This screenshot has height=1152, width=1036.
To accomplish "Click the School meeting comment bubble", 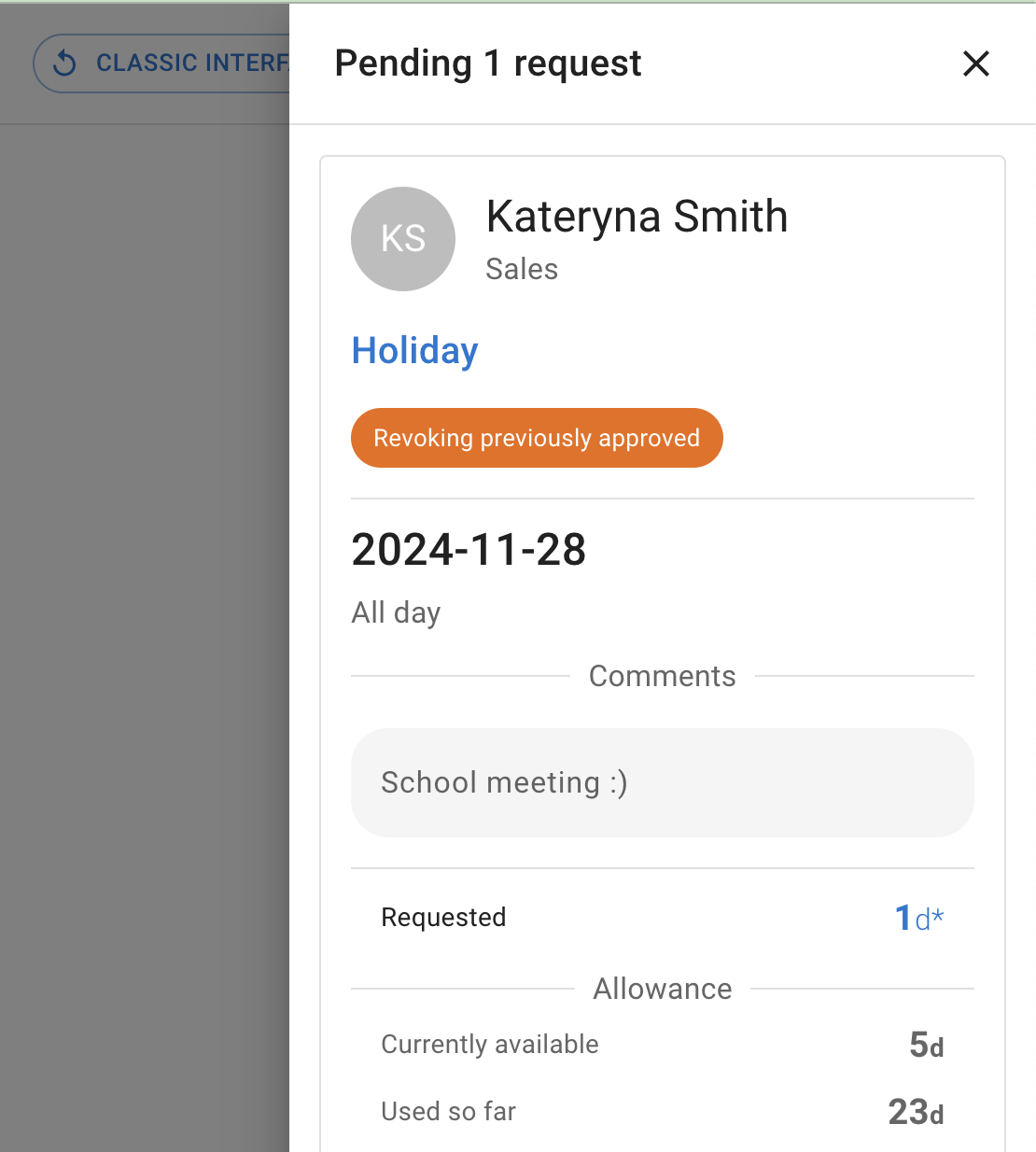I will click(662, 782).
